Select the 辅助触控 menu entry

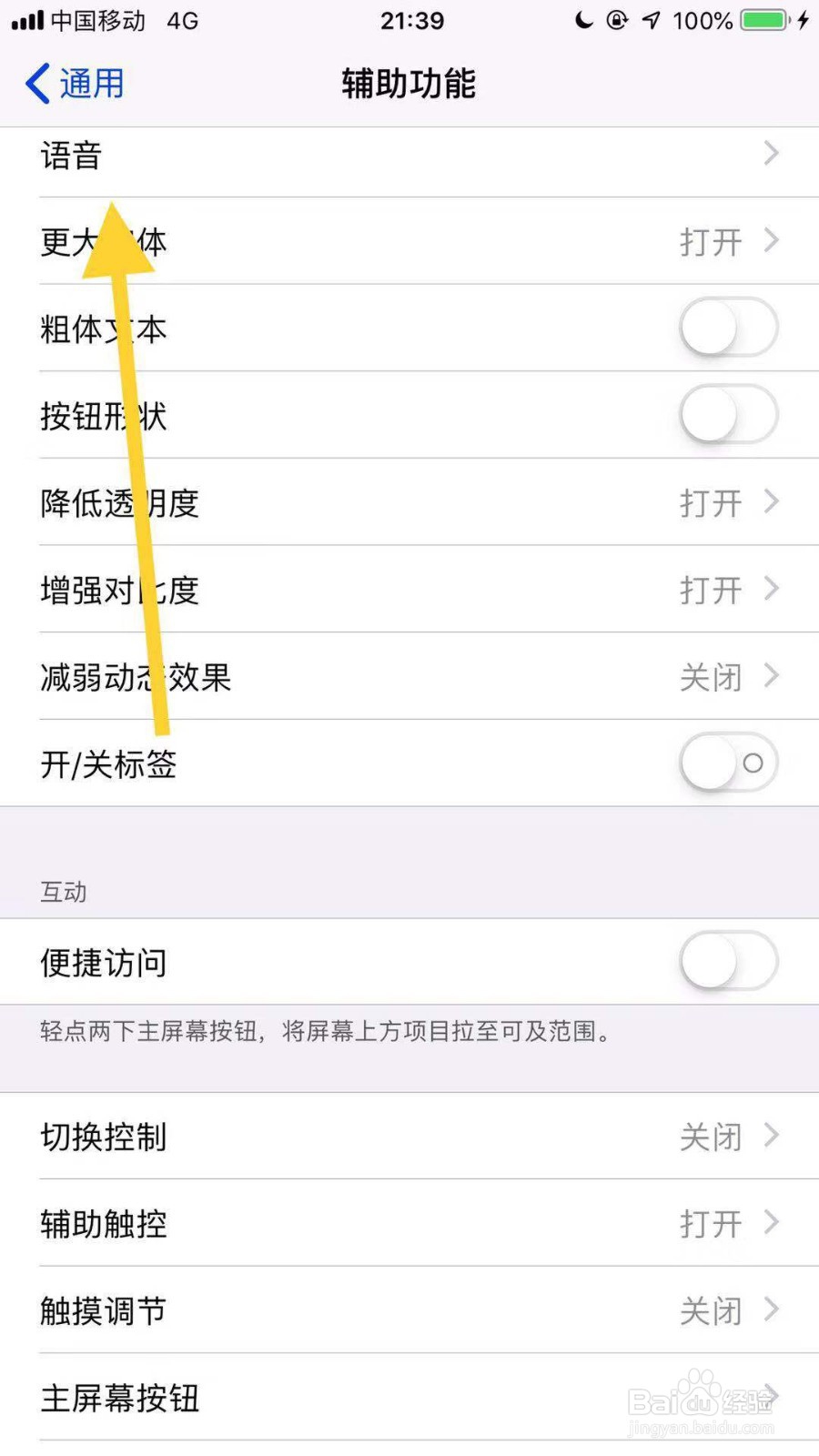tap(409, 1224)
